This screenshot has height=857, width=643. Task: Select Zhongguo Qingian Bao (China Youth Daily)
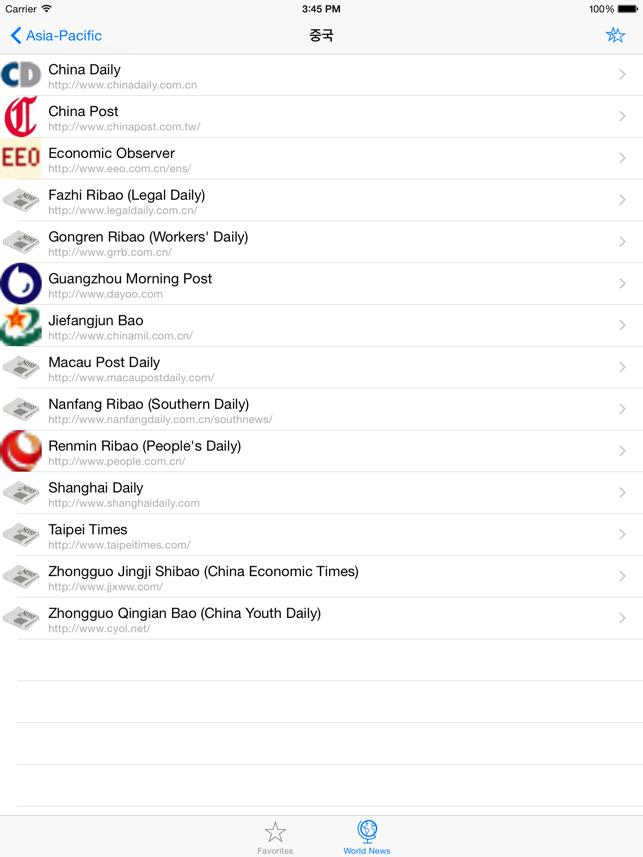(321, 620)
